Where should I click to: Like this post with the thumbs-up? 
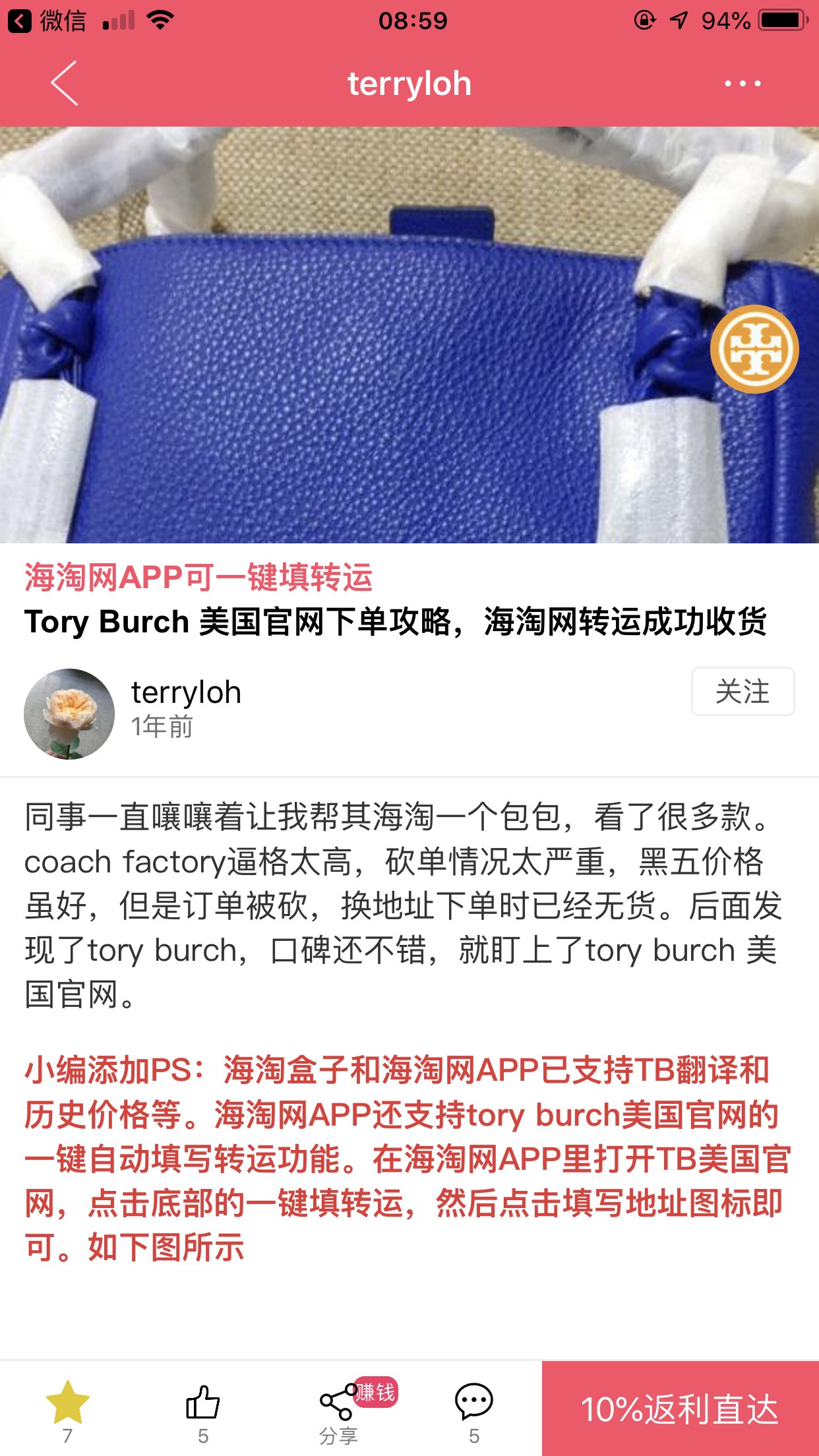202,1404
